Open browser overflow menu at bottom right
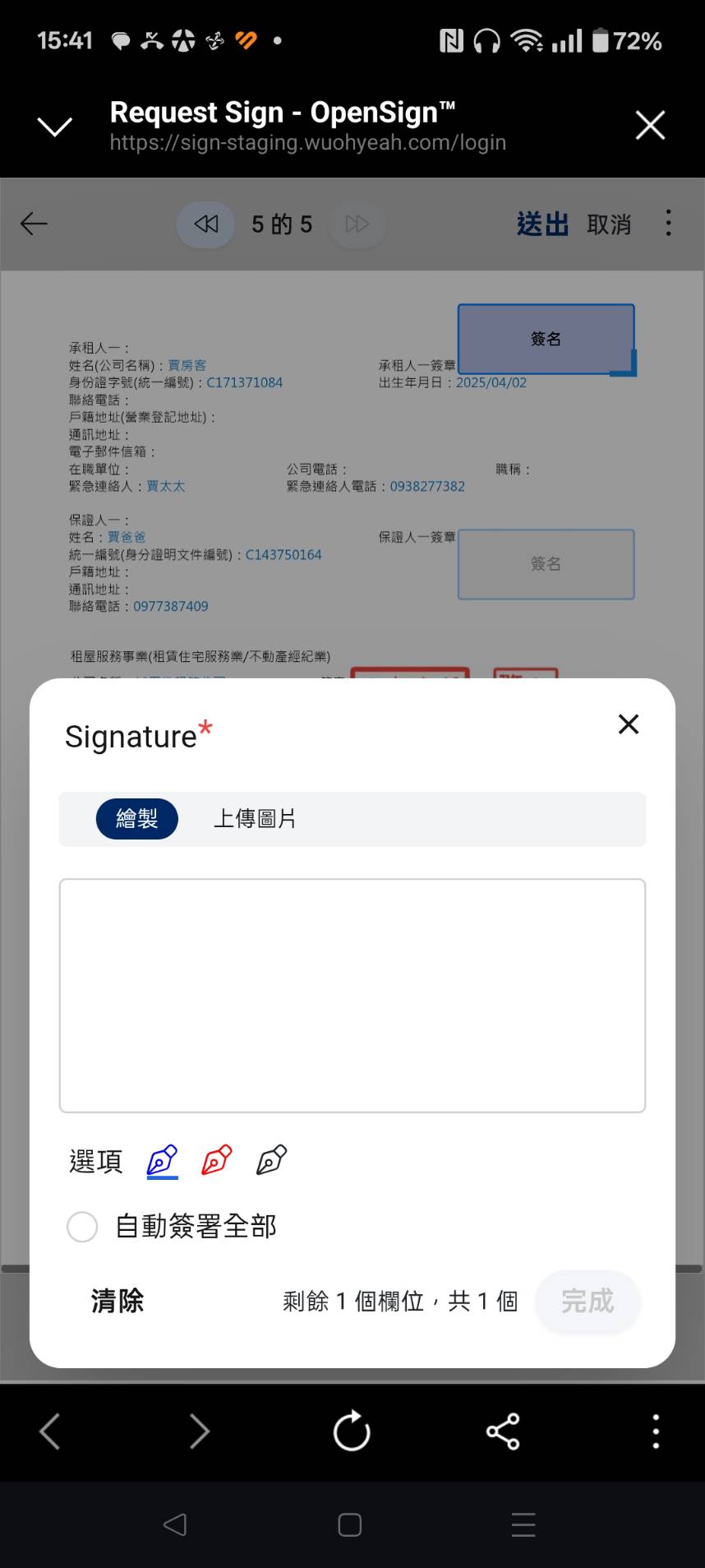705x1568 pixels. coord(655,1431)
